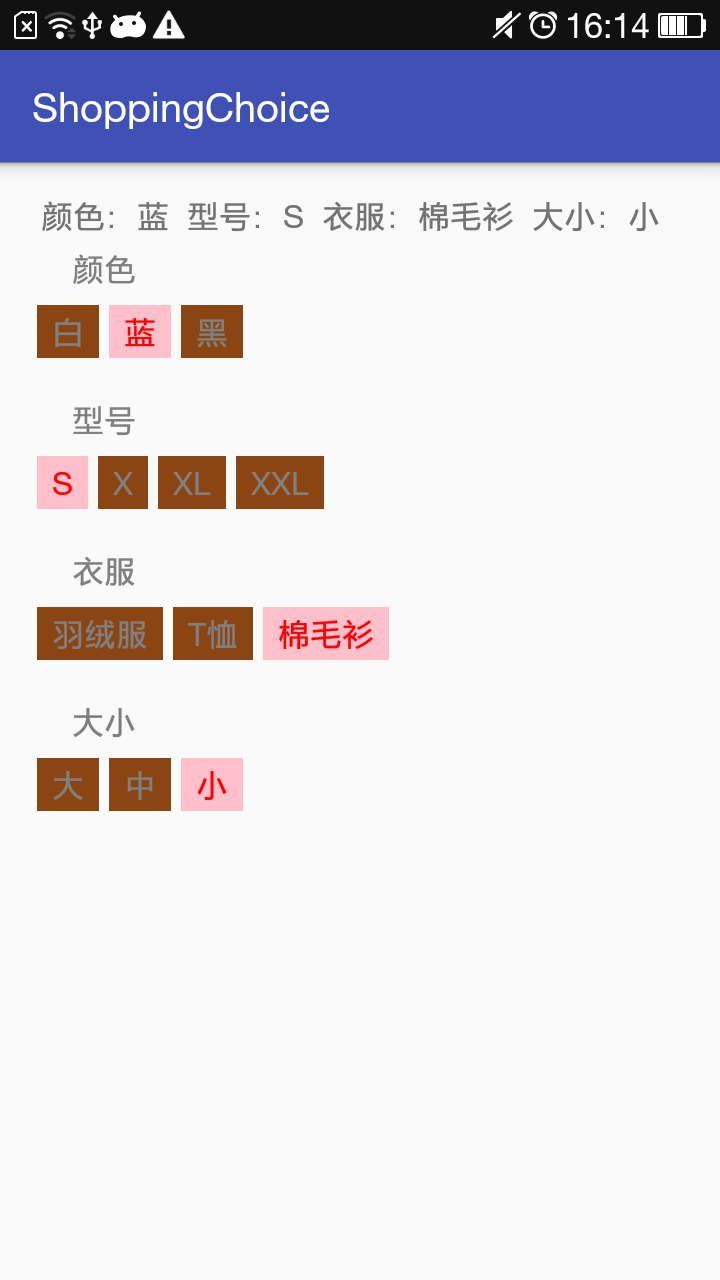Select the XL size chip
The height and width of the screenshot is (1280, 720).
click(x=192, y=482)
